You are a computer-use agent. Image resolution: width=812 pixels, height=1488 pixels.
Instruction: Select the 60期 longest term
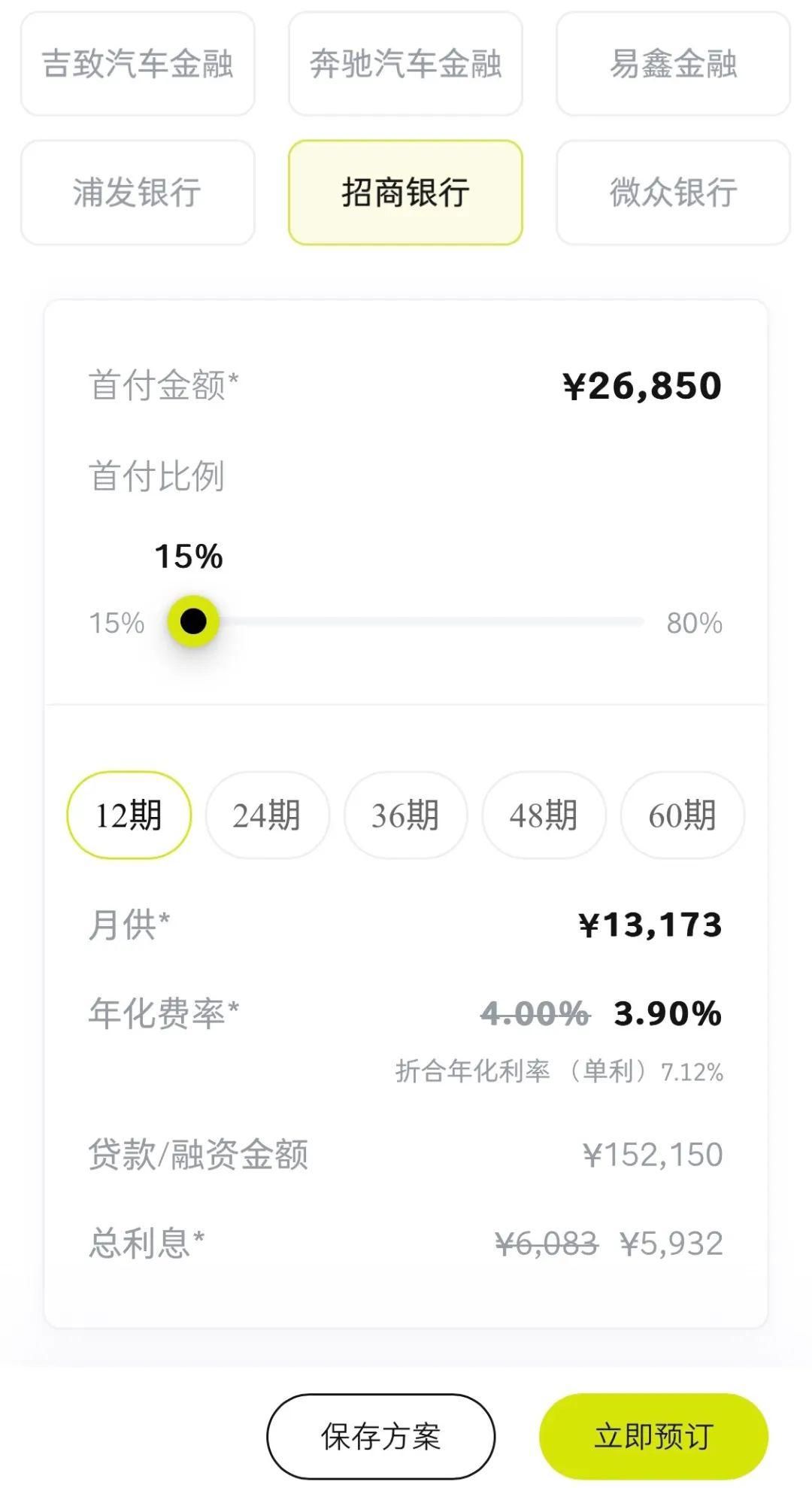pos(682,815)
